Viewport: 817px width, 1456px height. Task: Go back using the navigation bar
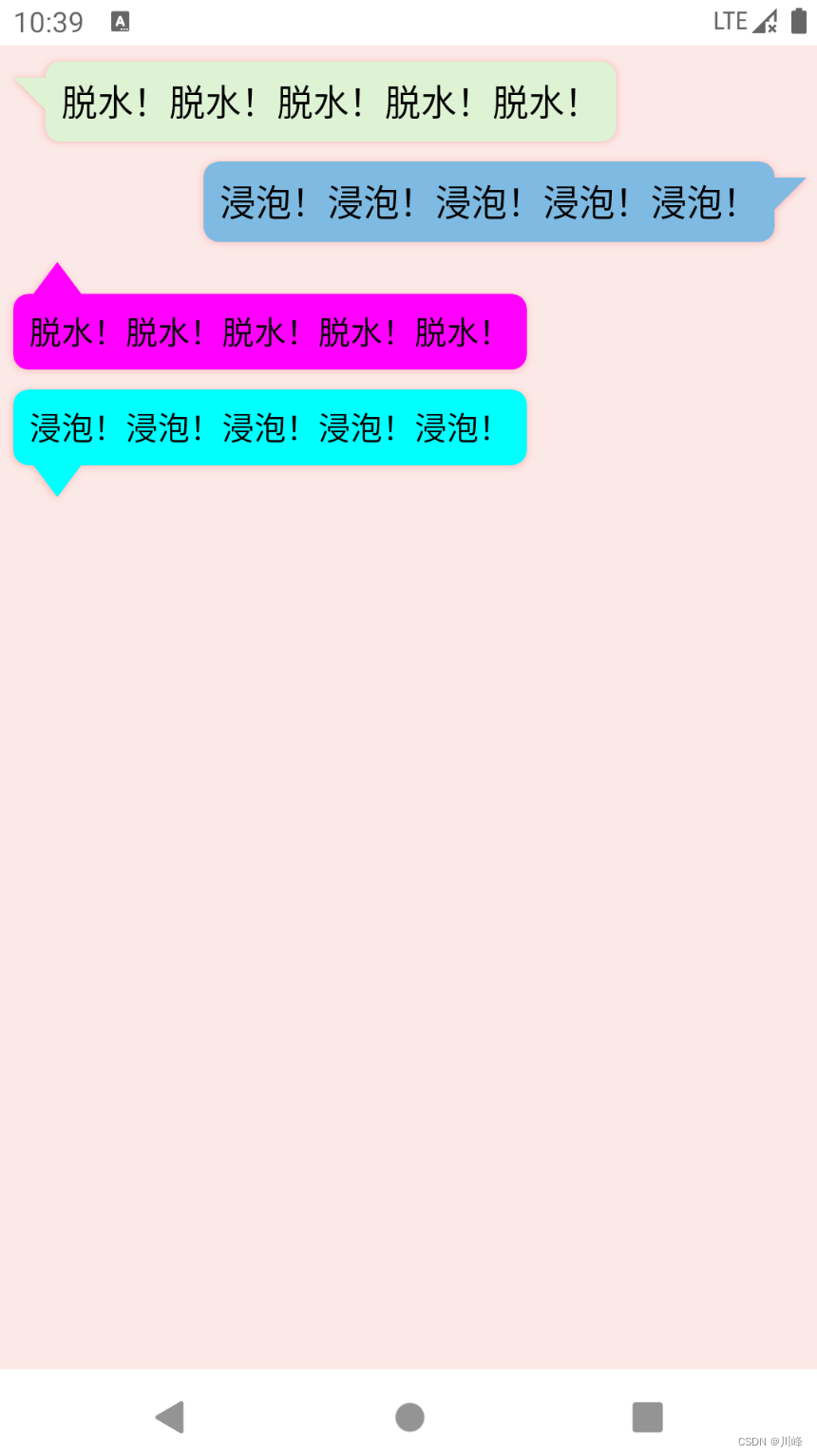[x=170, y=1416]
